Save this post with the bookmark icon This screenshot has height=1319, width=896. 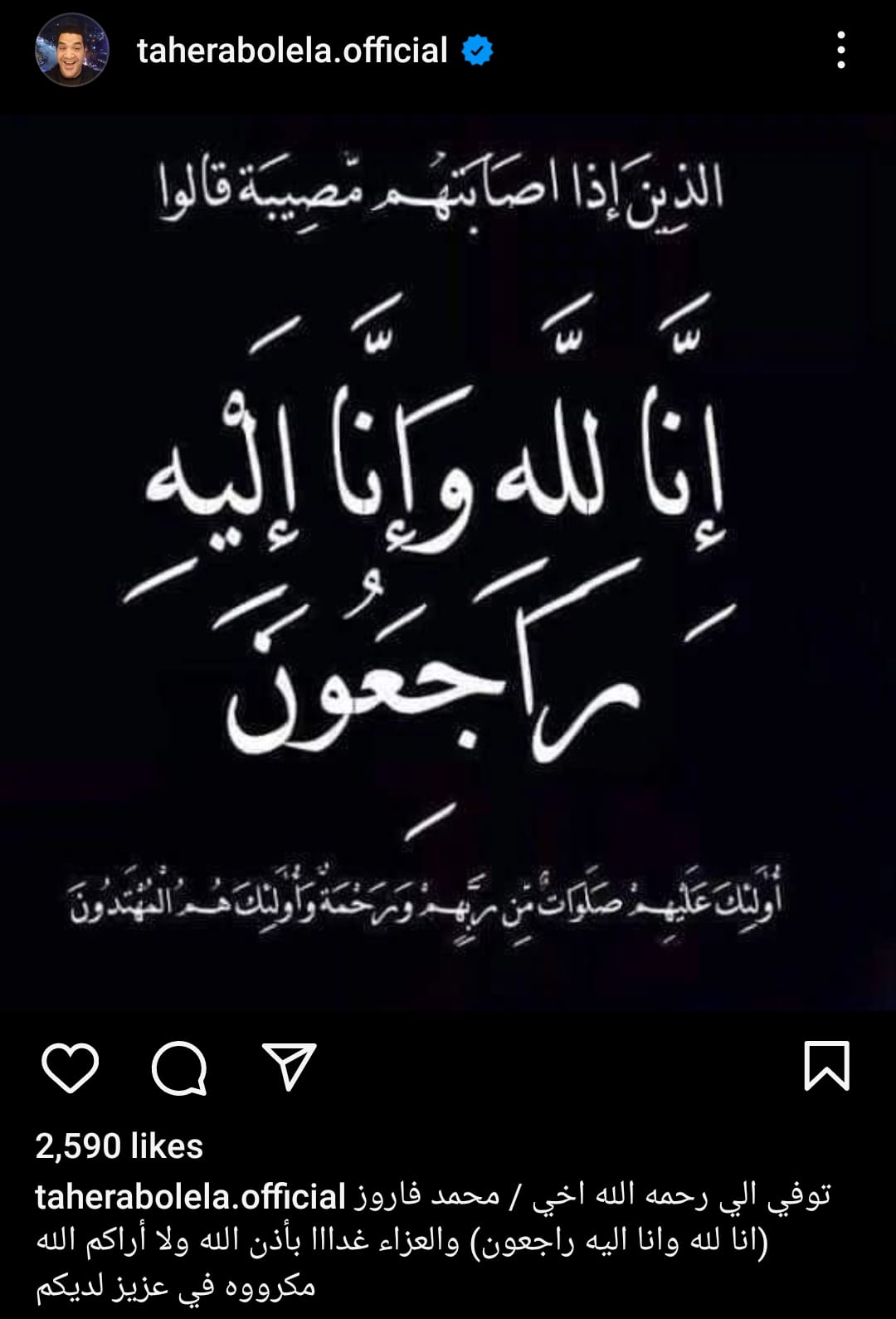point(827,1067)
